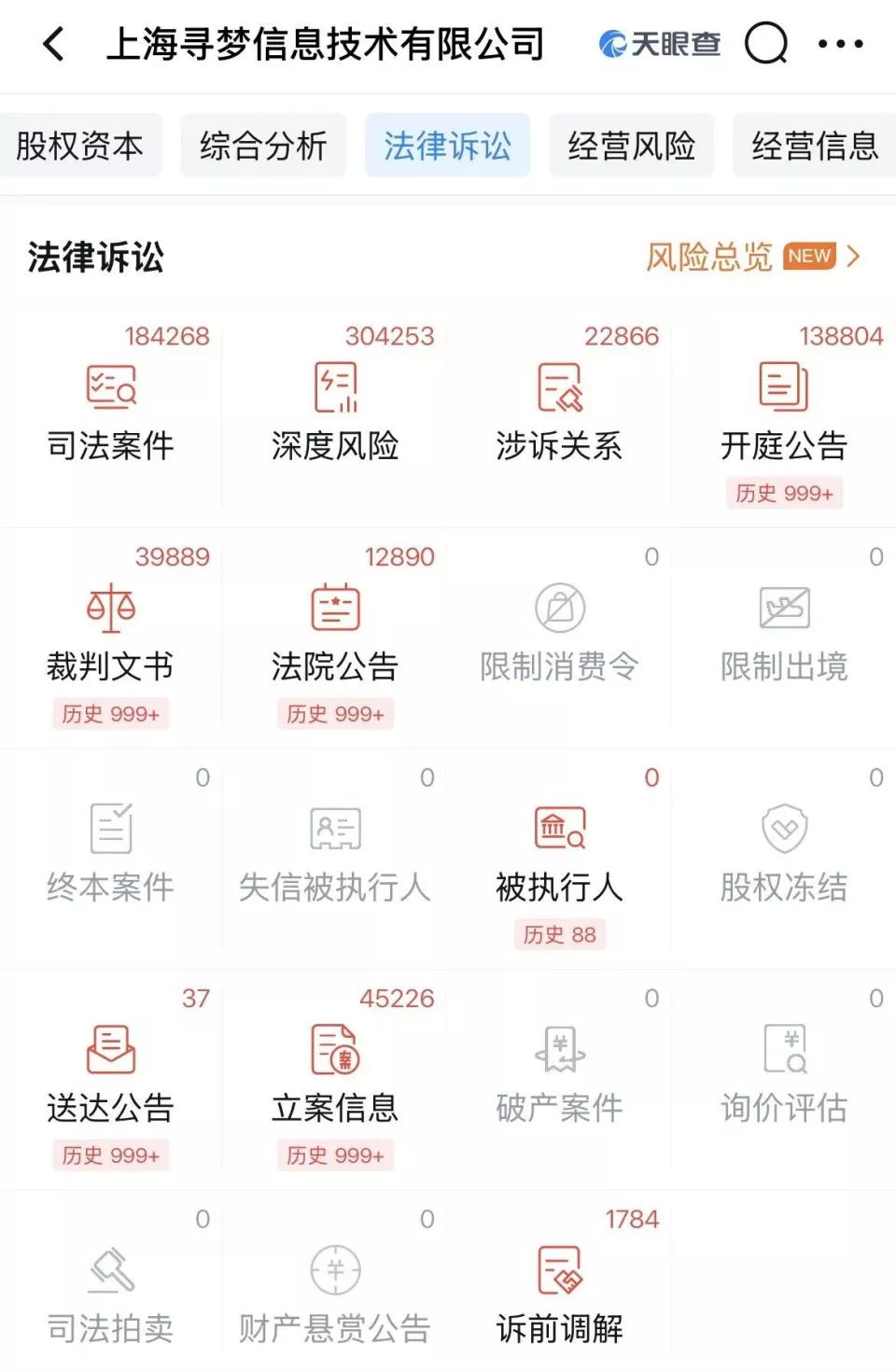Open the 风险总览 overview link

coord(752,257)
